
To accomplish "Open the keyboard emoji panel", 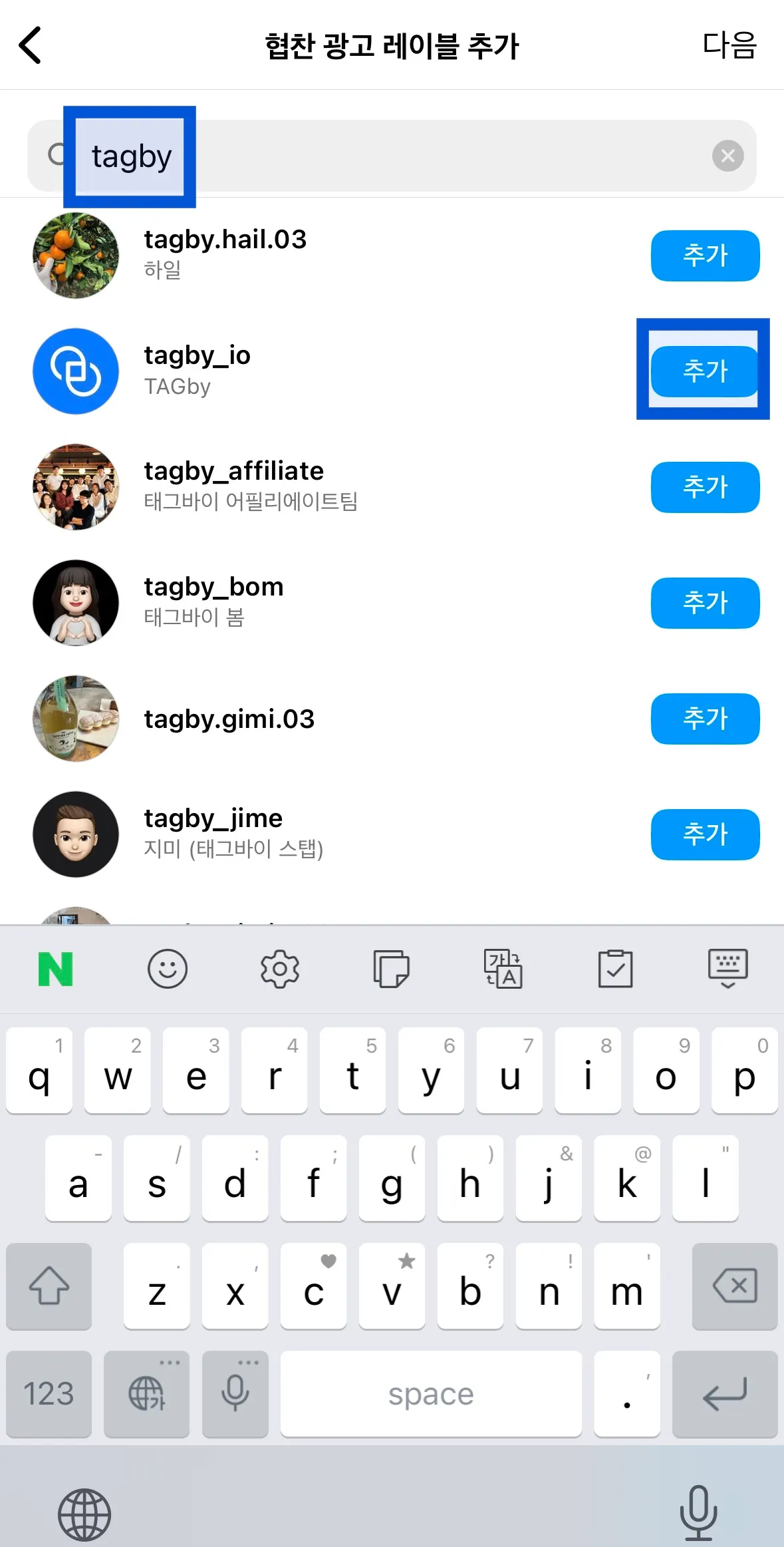I will tap(167, 969).
